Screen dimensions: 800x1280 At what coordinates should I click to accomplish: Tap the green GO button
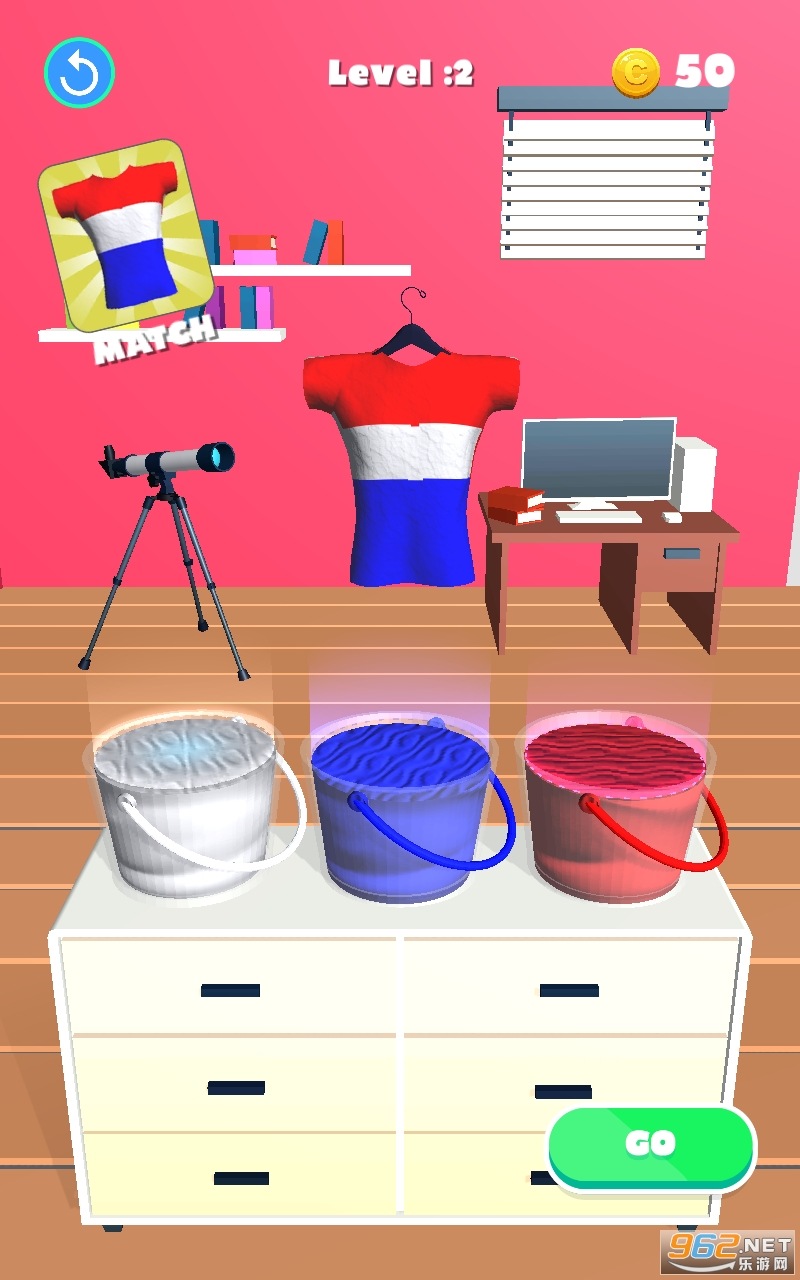[651, 1145]
